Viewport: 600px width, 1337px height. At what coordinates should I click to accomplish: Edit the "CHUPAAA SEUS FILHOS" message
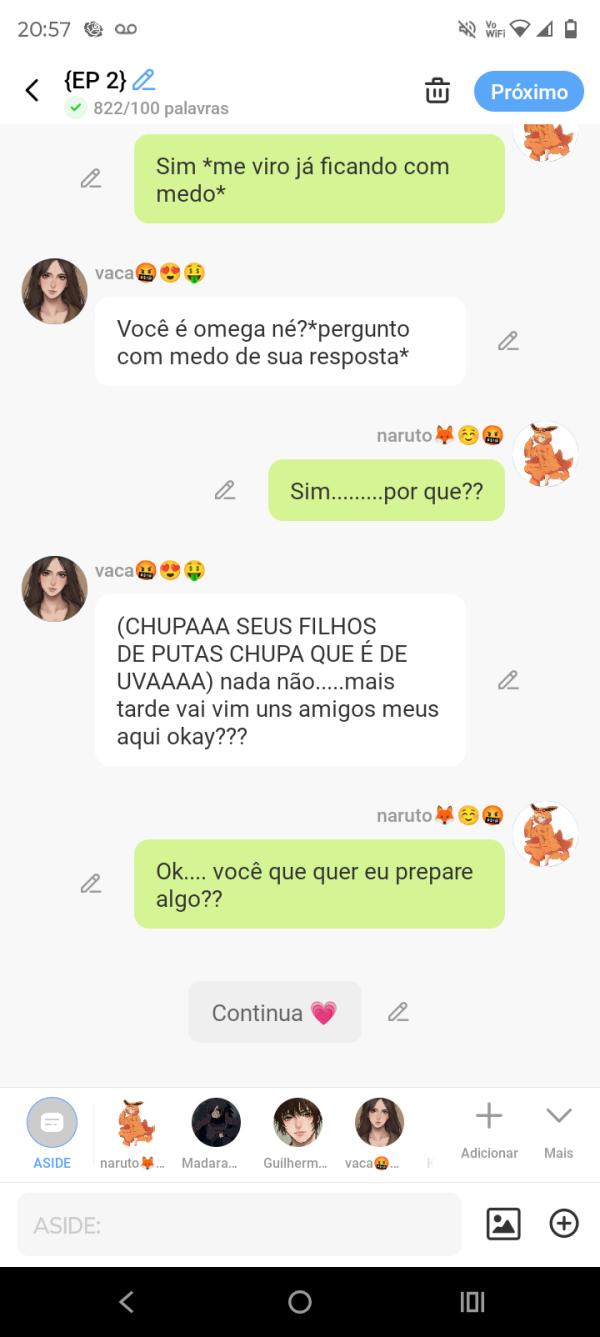[x=508, y=680]
